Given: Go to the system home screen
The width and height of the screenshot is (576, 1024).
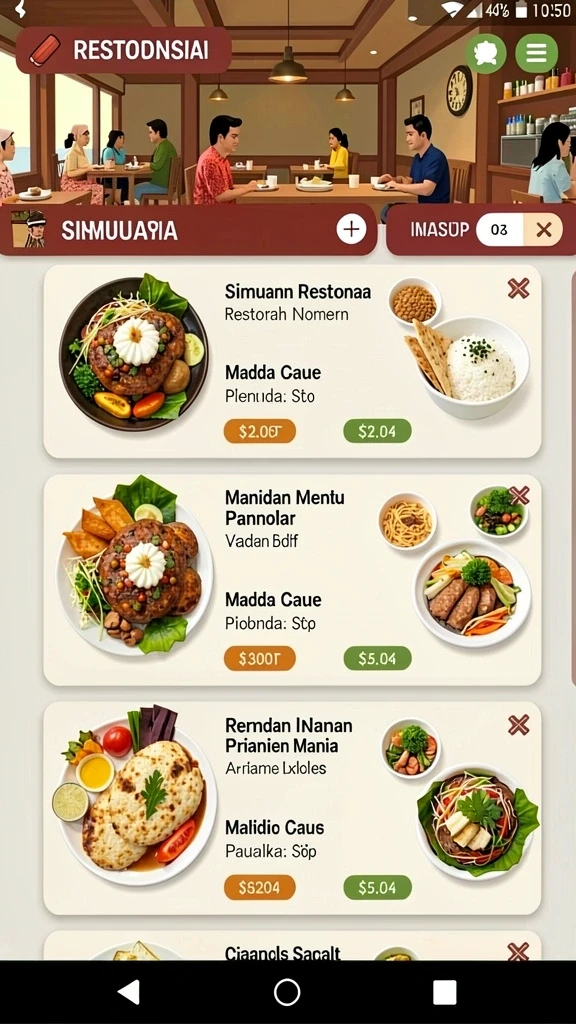Looking at the screenshot, I should (287, 992).
